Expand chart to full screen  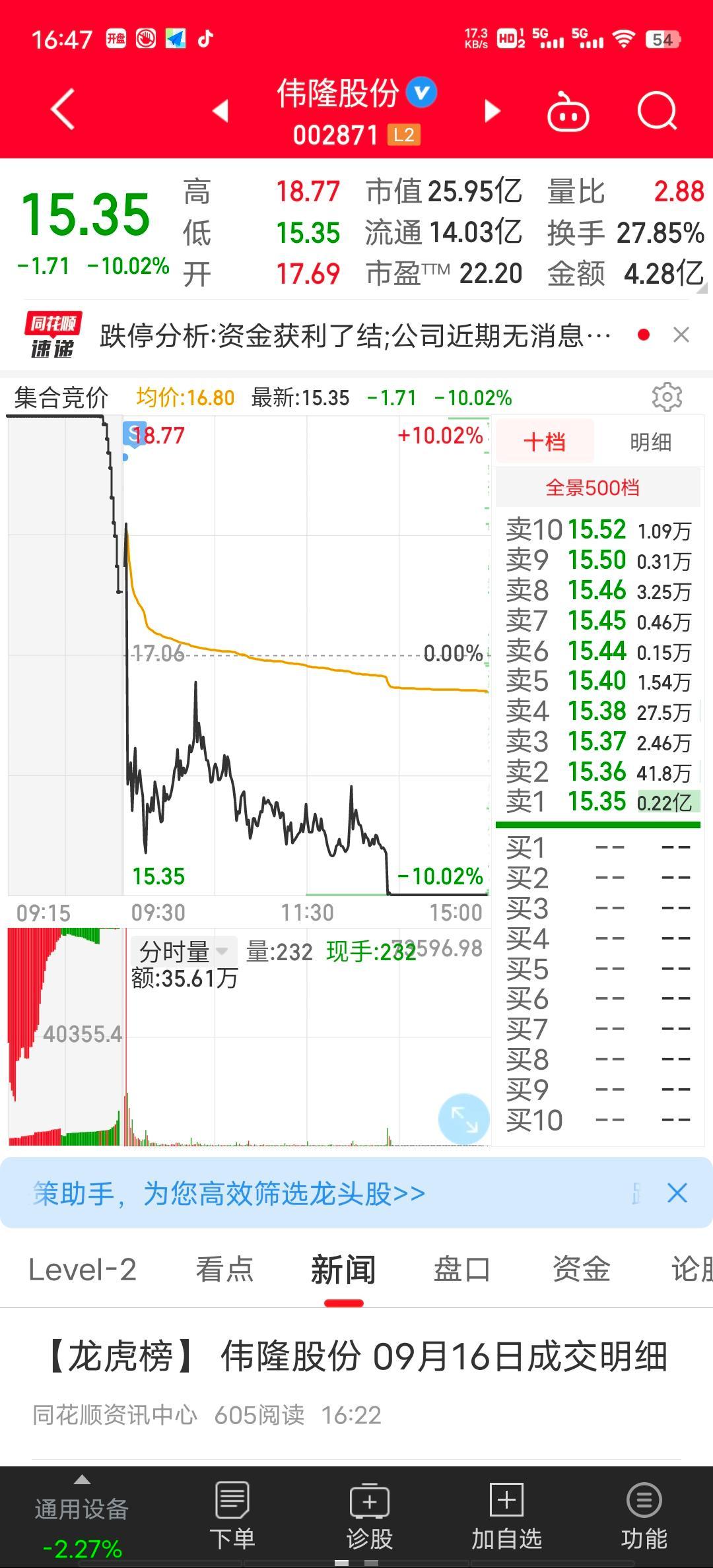464,1119
